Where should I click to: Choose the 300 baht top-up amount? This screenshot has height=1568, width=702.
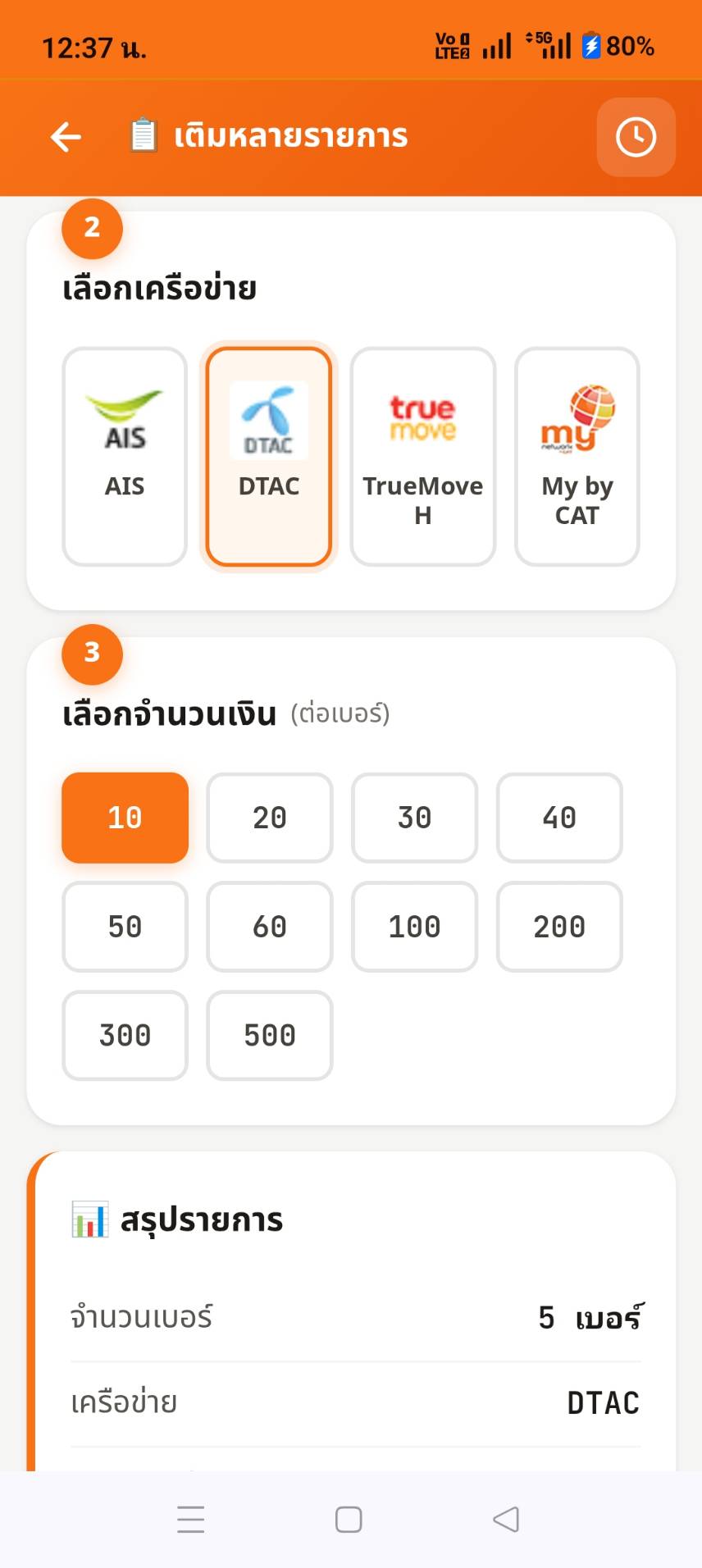[124, 1036]
